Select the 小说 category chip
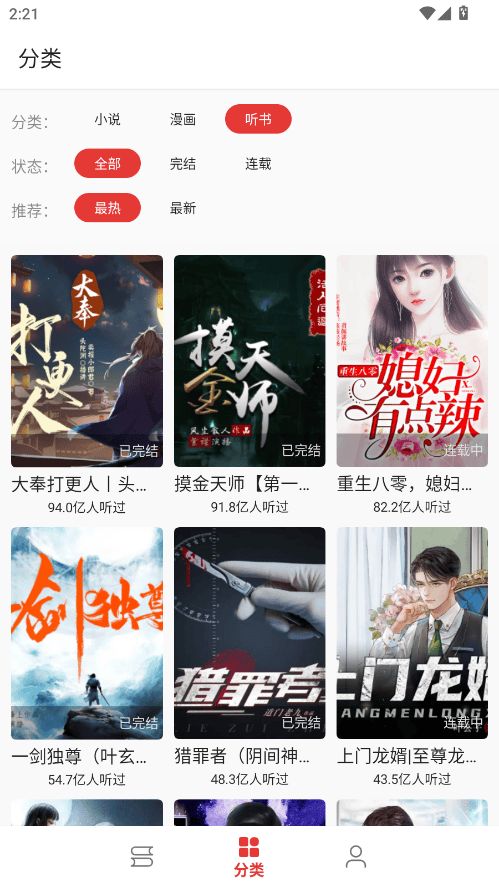 coord(107,119)
